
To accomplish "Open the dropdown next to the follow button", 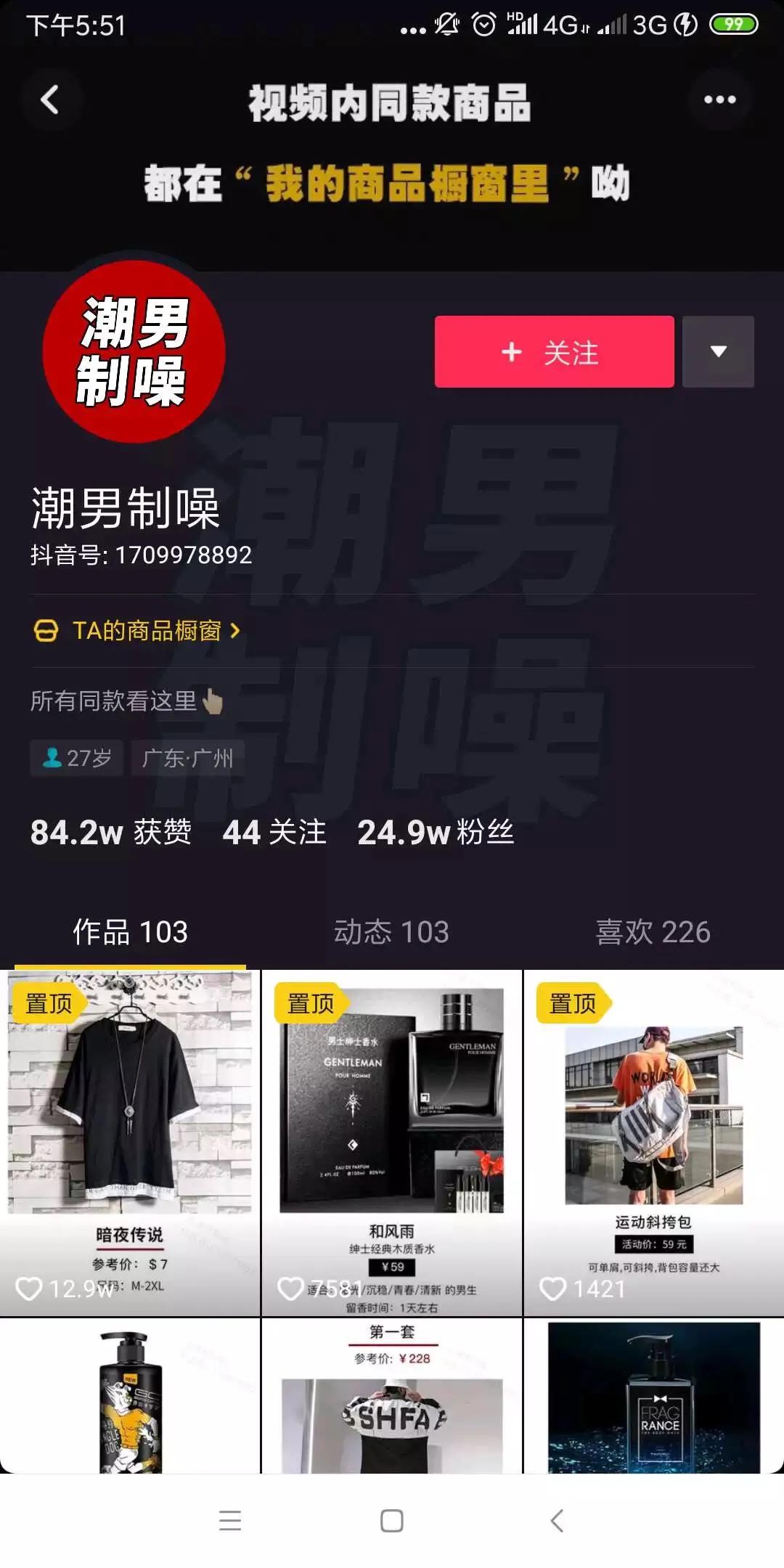I will pyautogui.click(x=718, y=352).
